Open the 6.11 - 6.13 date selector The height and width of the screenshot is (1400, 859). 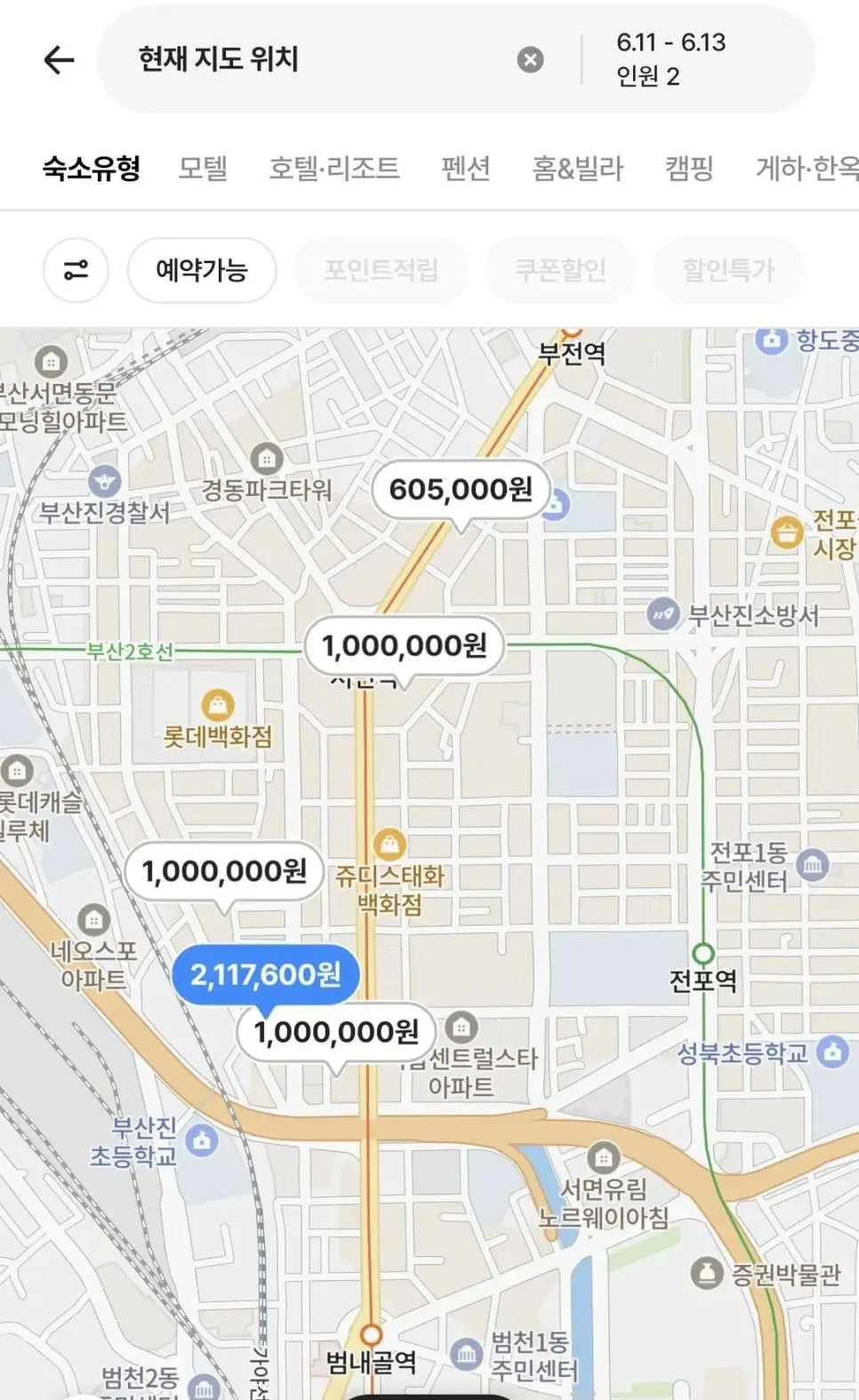click(670, 60)
